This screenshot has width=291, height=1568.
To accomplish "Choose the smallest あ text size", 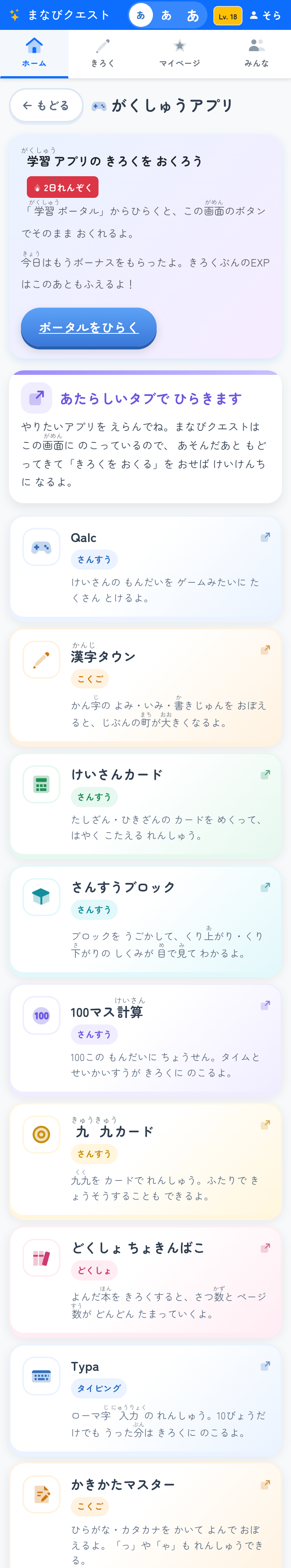I will point(141,15).
